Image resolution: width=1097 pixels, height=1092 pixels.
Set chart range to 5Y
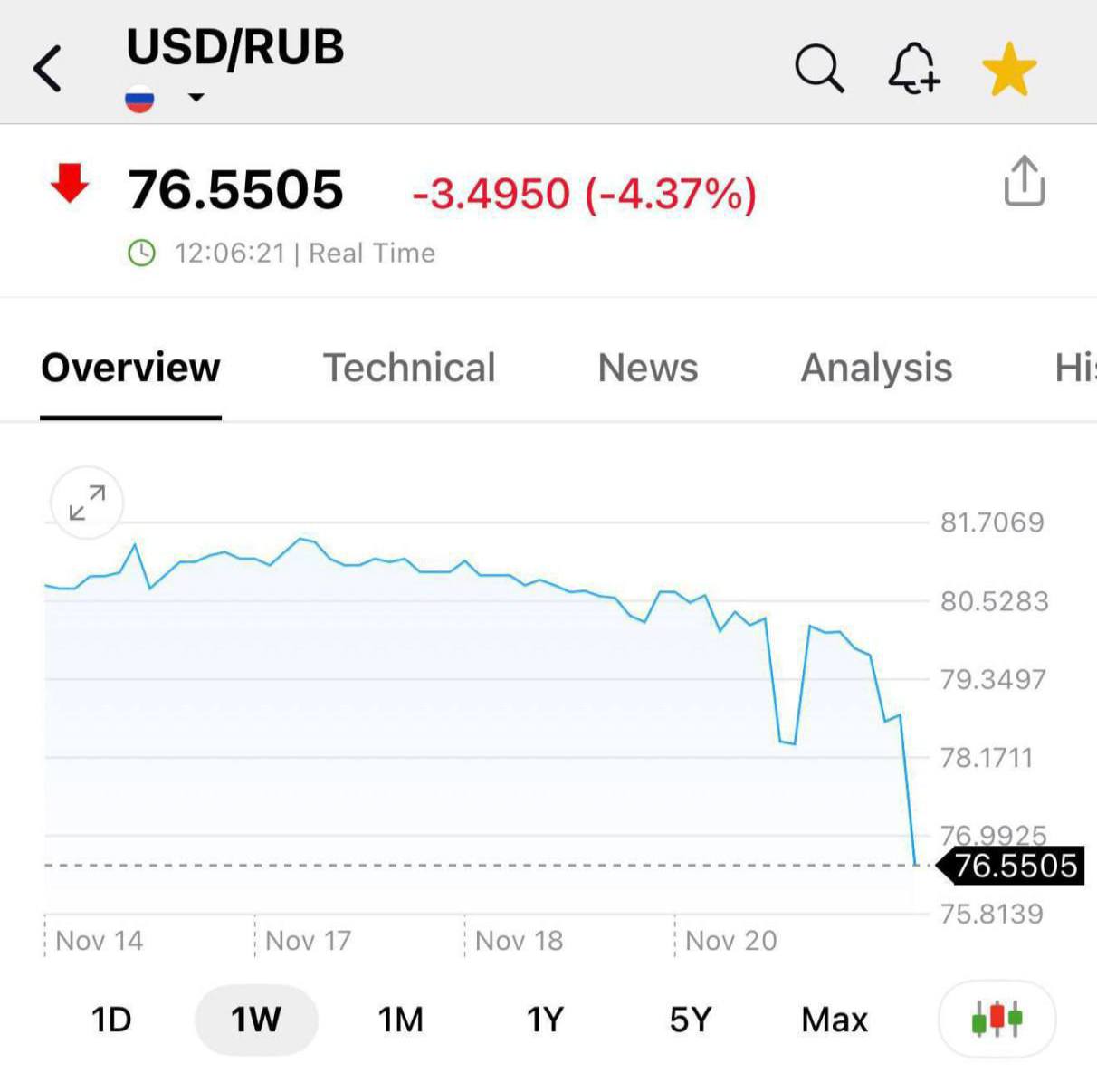(691, 1020)
